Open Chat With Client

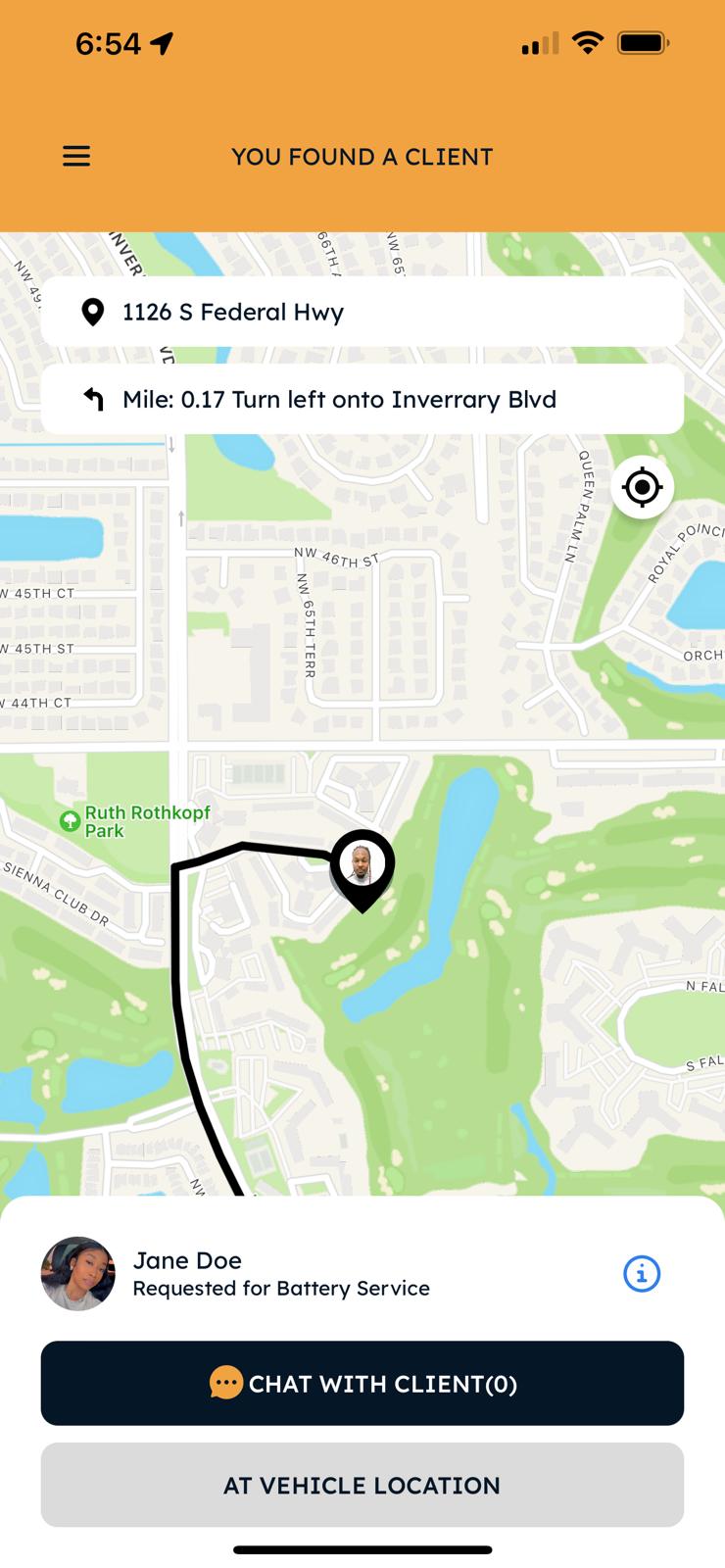362,1383
